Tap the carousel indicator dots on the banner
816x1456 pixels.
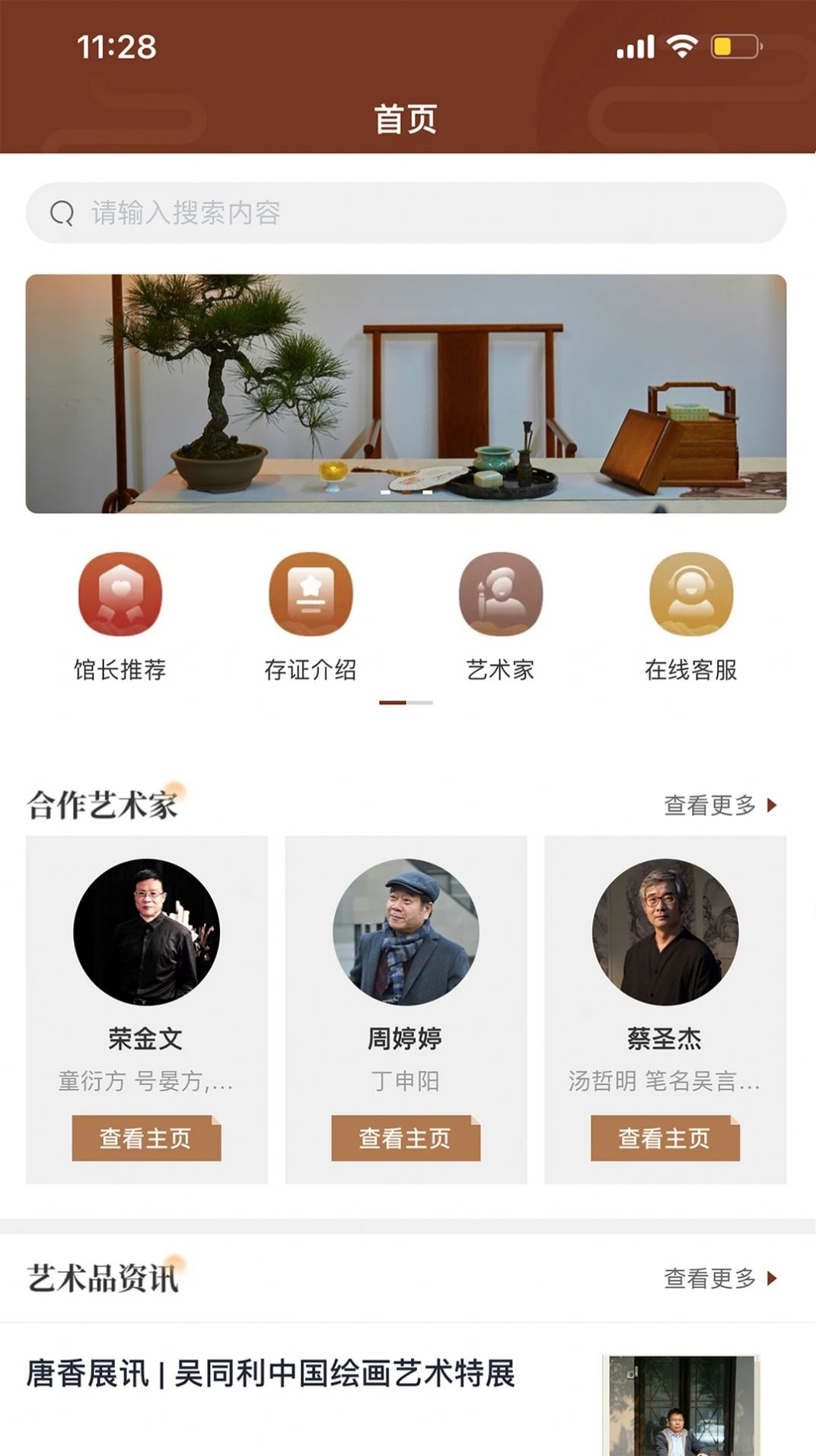tap(408, 491)
